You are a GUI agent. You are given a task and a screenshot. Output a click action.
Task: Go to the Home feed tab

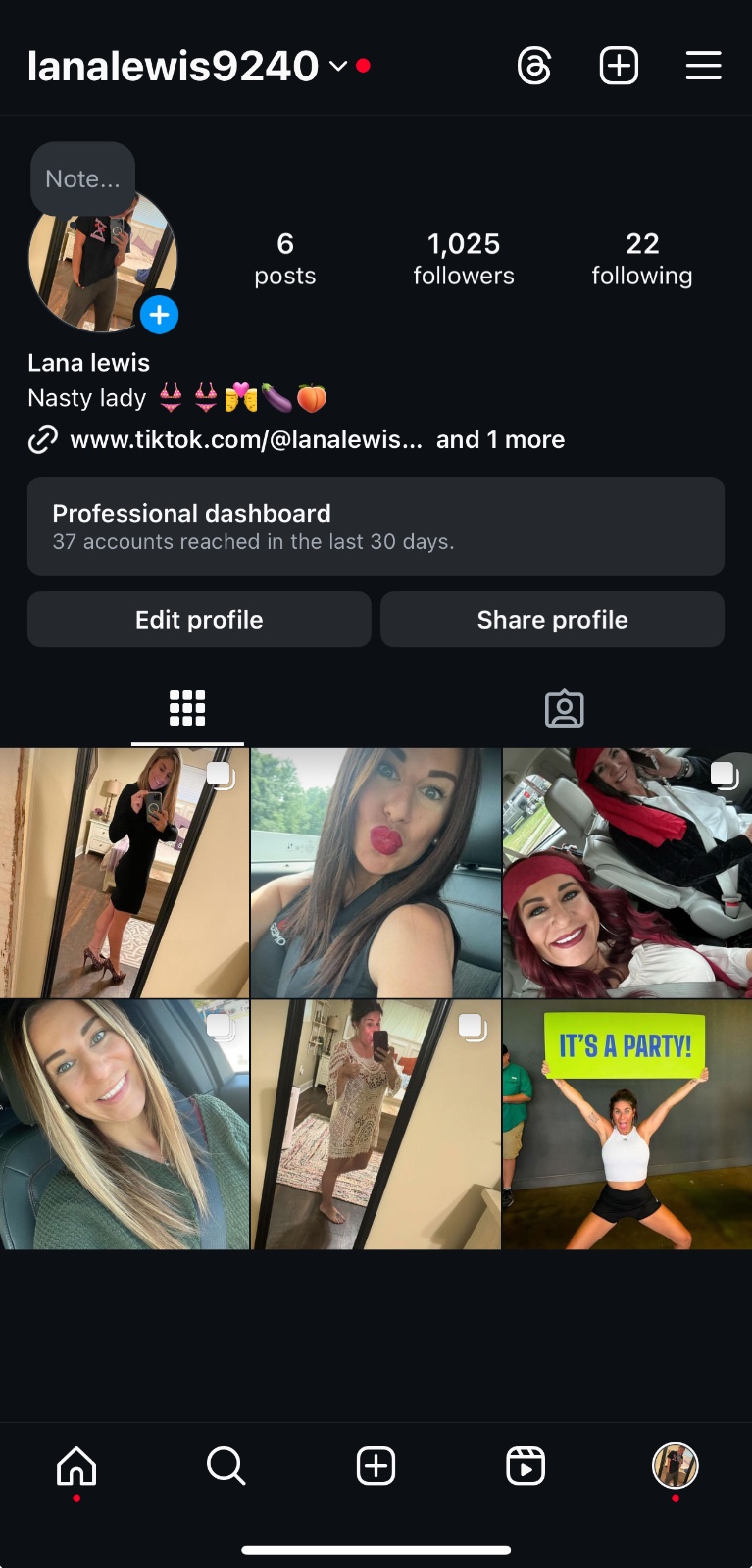pos(76,1466)
